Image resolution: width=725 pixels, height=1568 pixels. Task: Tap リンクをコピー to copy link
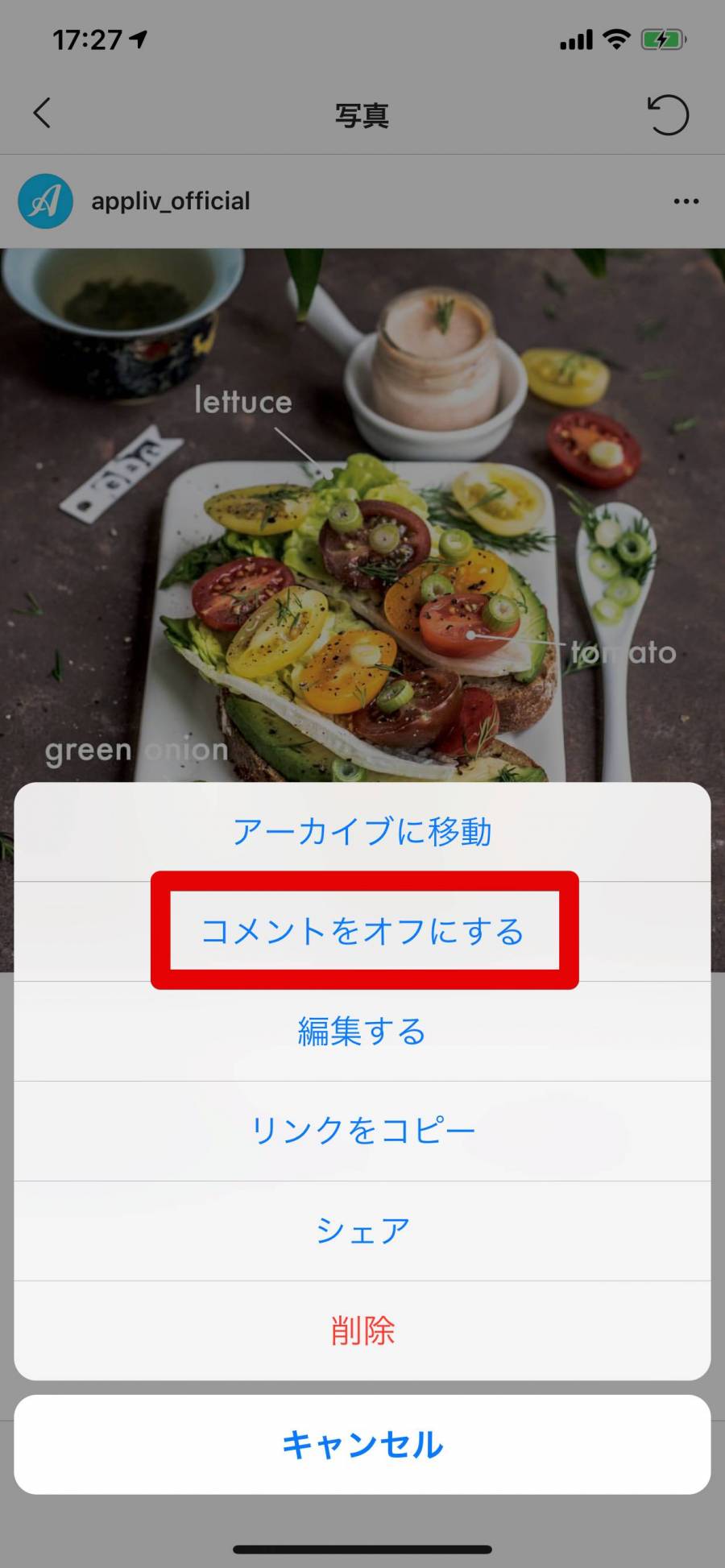(362, 1131)
